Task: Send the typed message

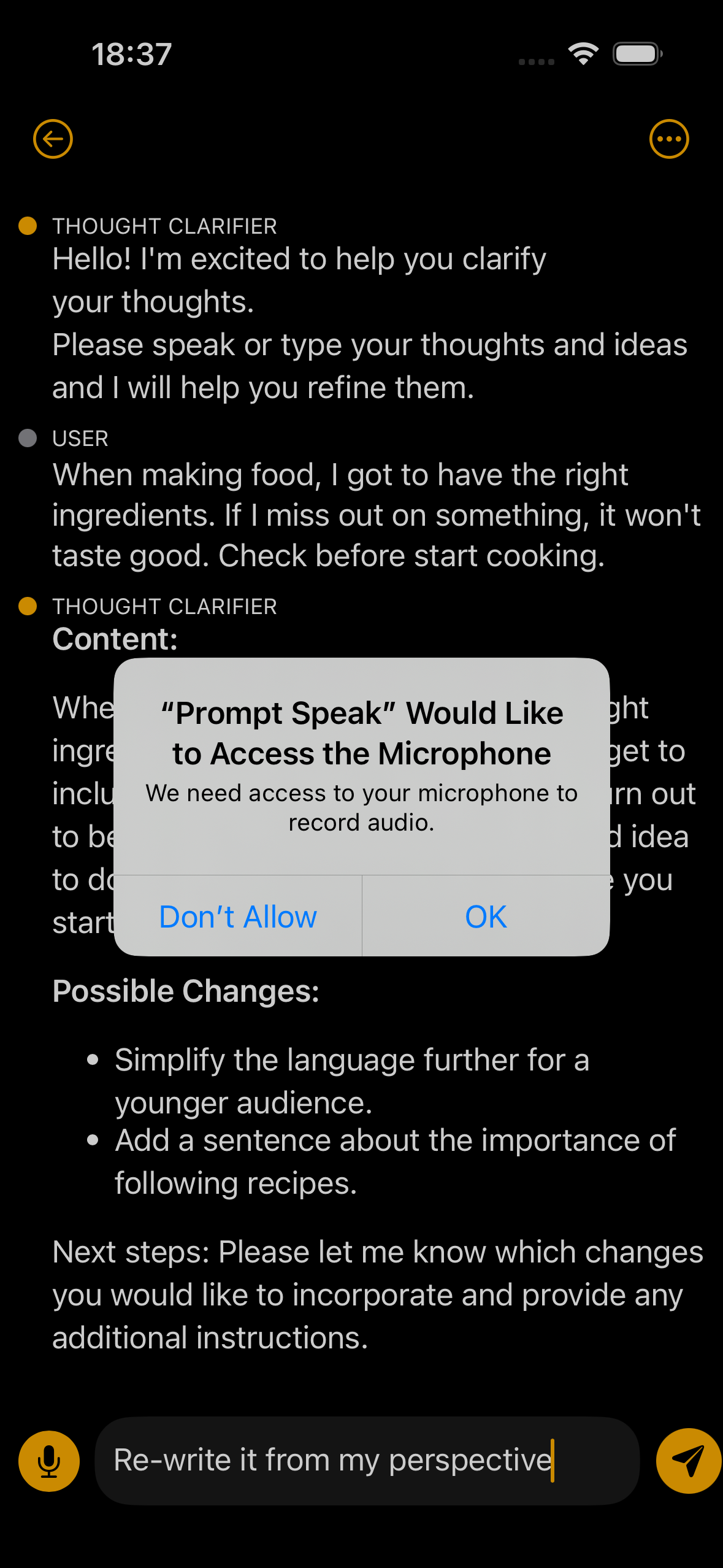Action: pos(688,1461)
